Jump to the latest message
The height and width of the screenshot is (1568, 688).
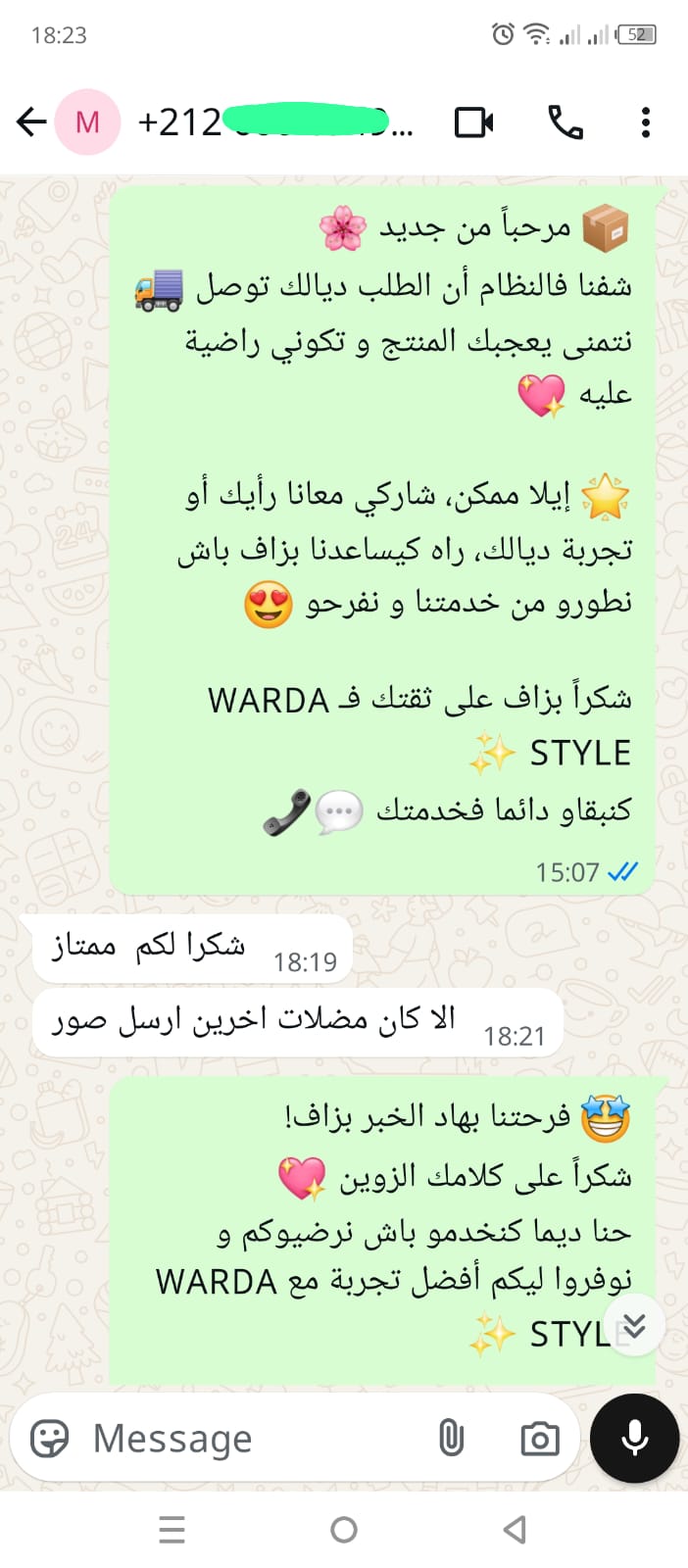[x=634, y=1326]
